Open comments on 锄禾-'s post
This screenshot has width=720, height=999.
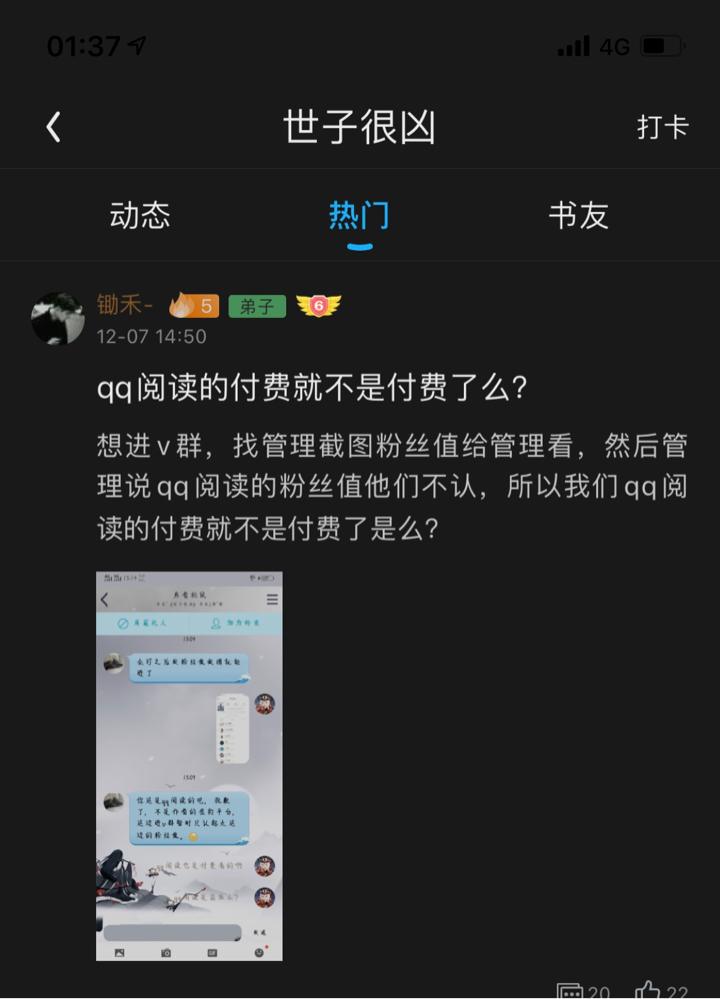(x=583, y=990)
